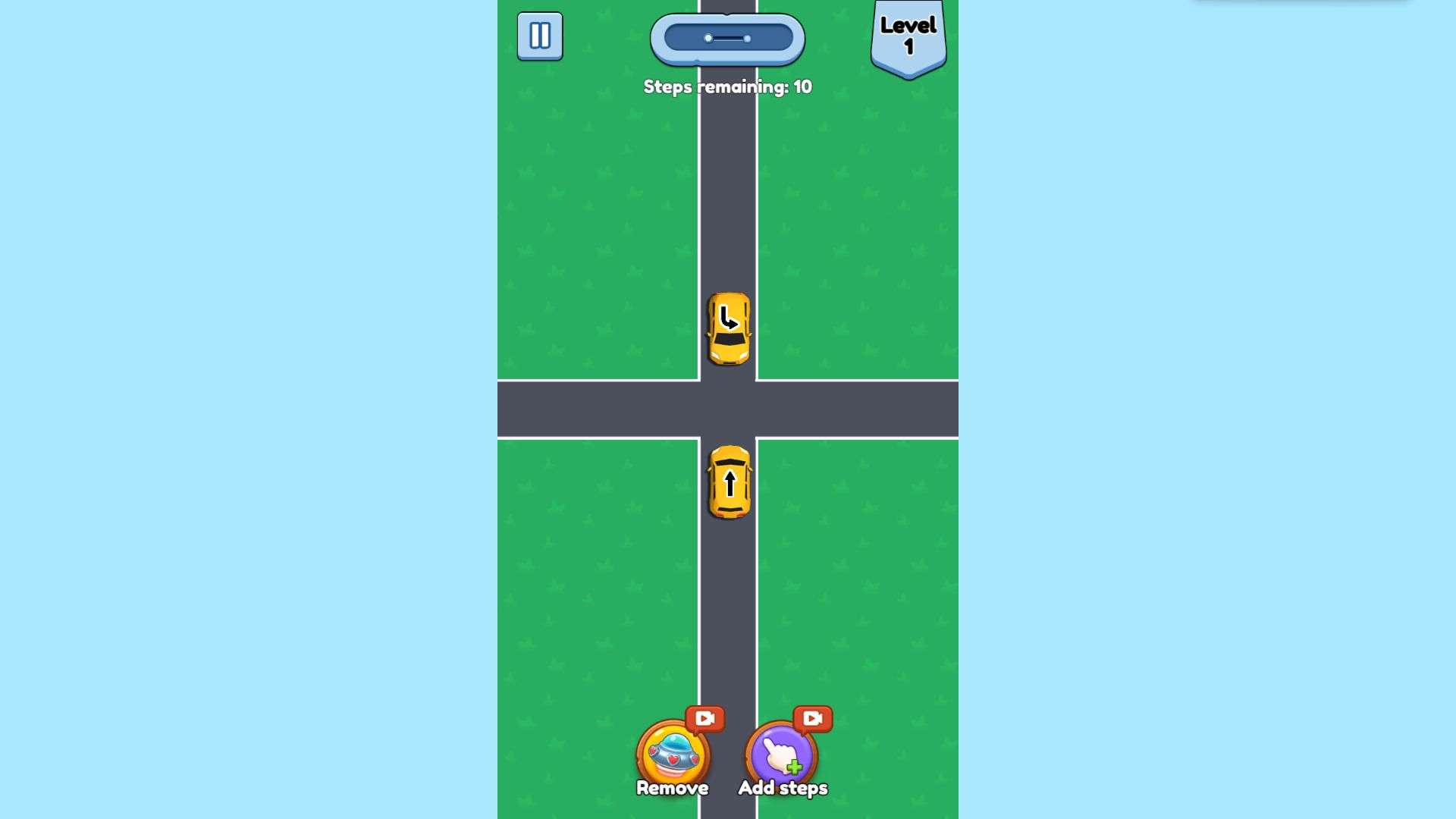The height and width of the screenshot is (819, 1456).
Task: Tap the car with the straight arrow
Action: [730, 482]
